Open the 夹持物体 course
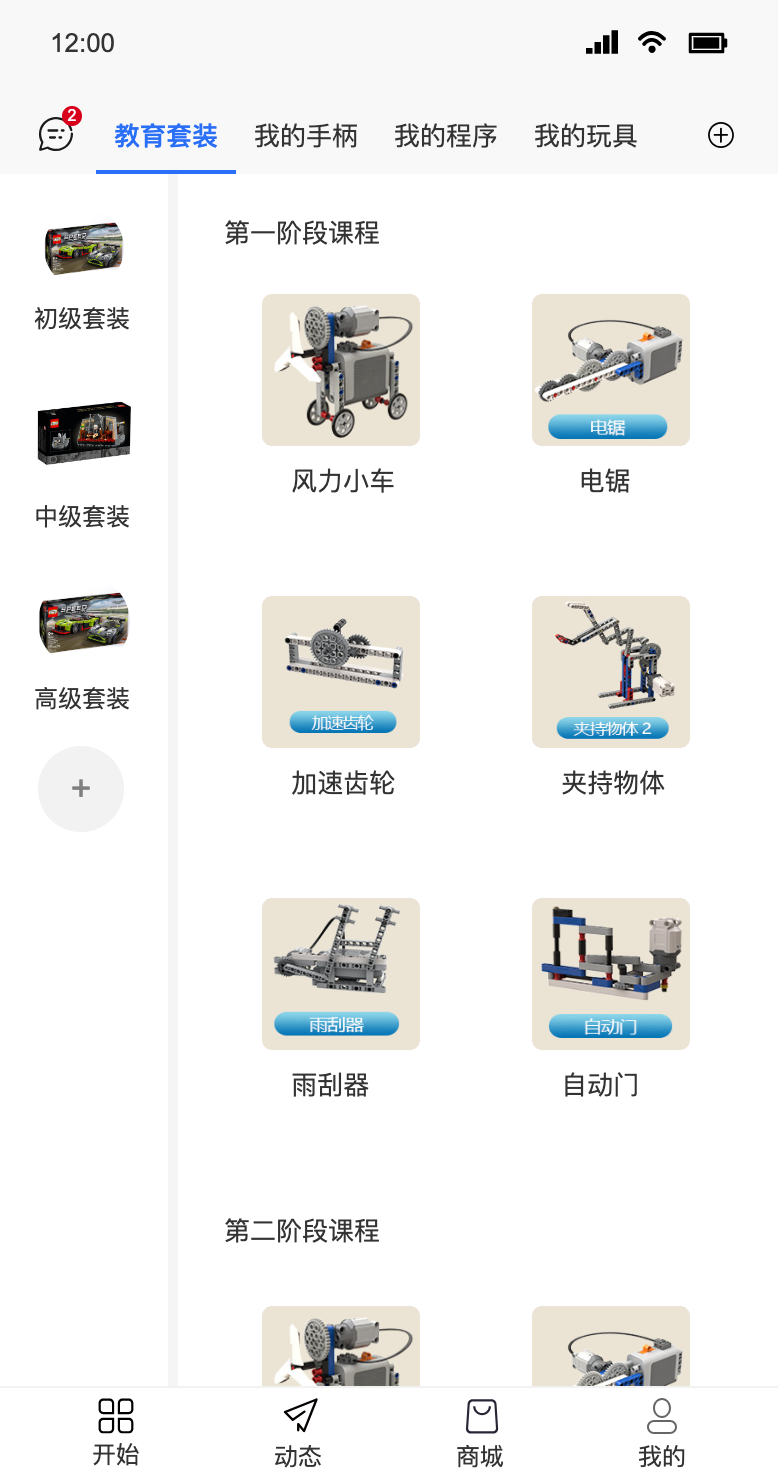The image size is (778, 1476). coord(611,697)
